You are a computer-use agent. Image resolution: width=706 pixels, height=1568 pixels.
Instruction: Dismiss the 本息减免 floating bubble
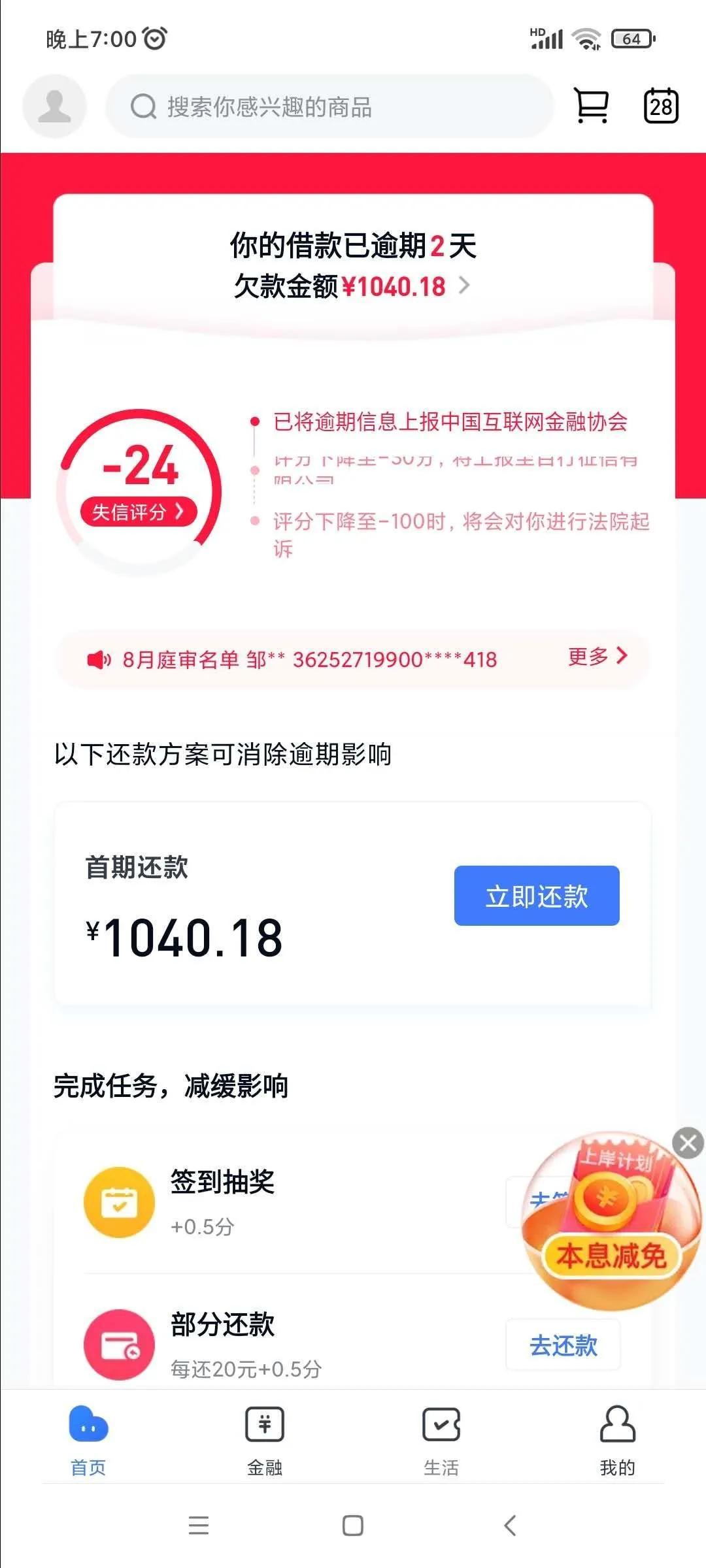688,1143
